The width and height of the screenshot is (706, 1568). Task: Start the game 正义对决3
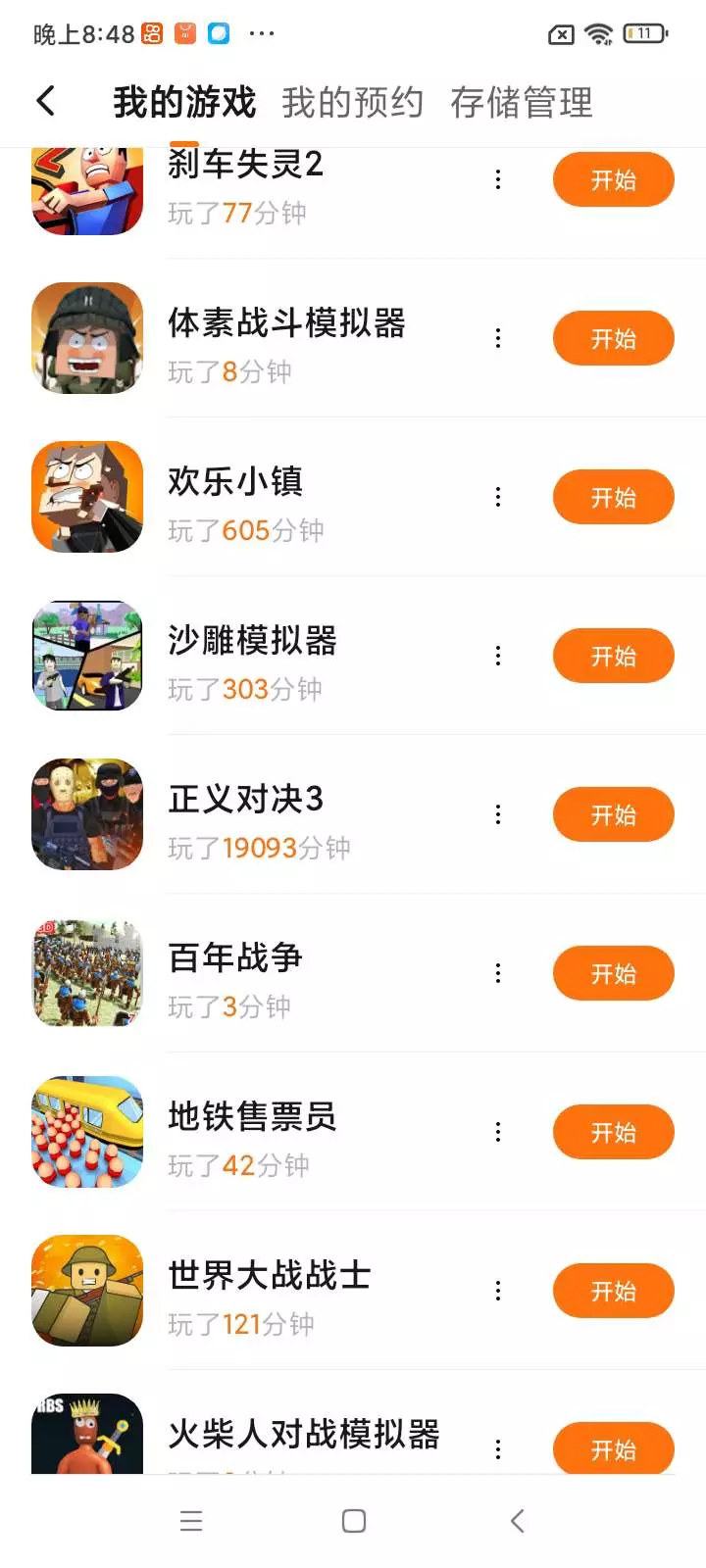click(613, 815)
